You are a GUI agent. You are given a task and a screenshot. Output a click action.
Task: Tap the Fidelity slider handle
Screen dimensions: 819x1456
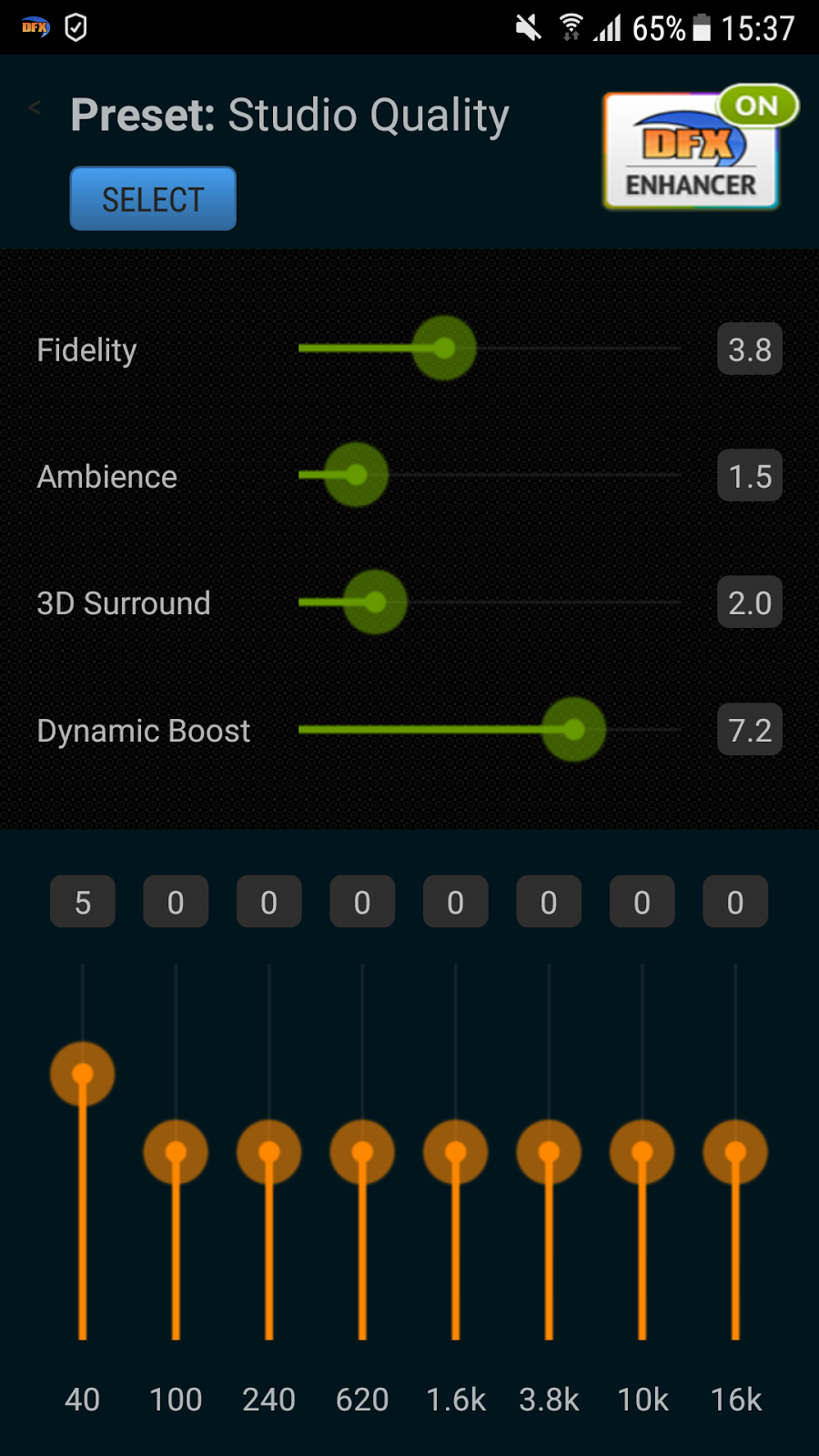click(444, 348)
